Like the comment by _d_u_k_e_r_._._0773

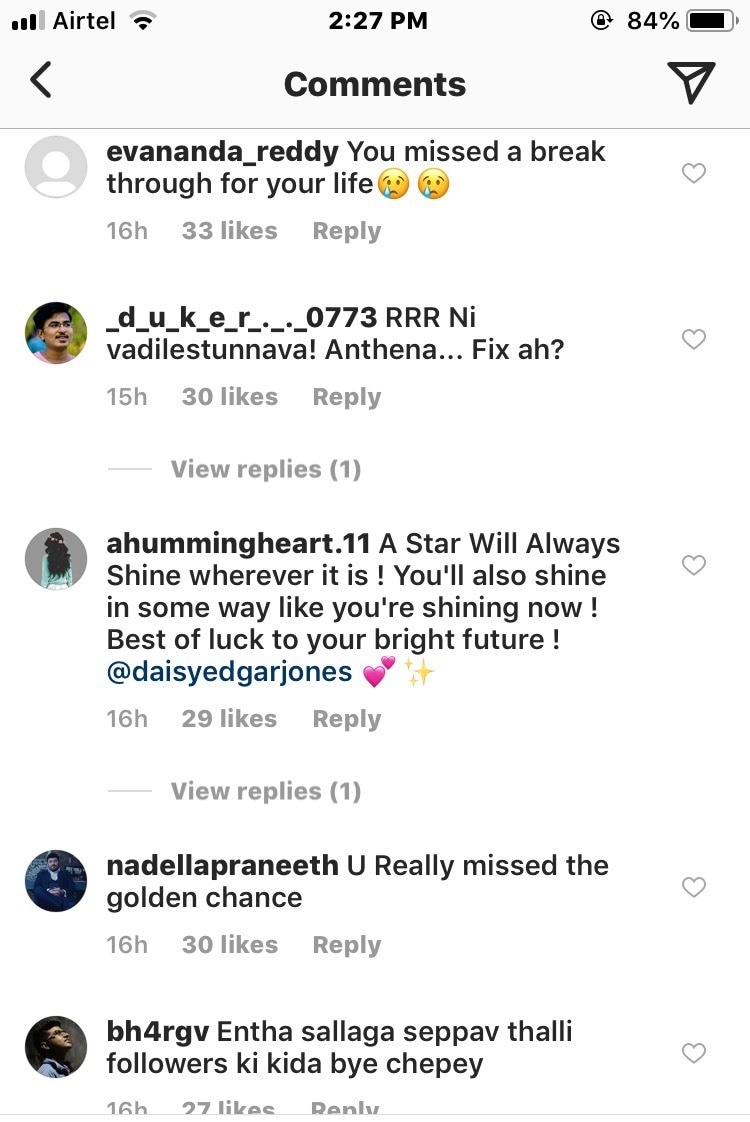click(x=693, y=340)
